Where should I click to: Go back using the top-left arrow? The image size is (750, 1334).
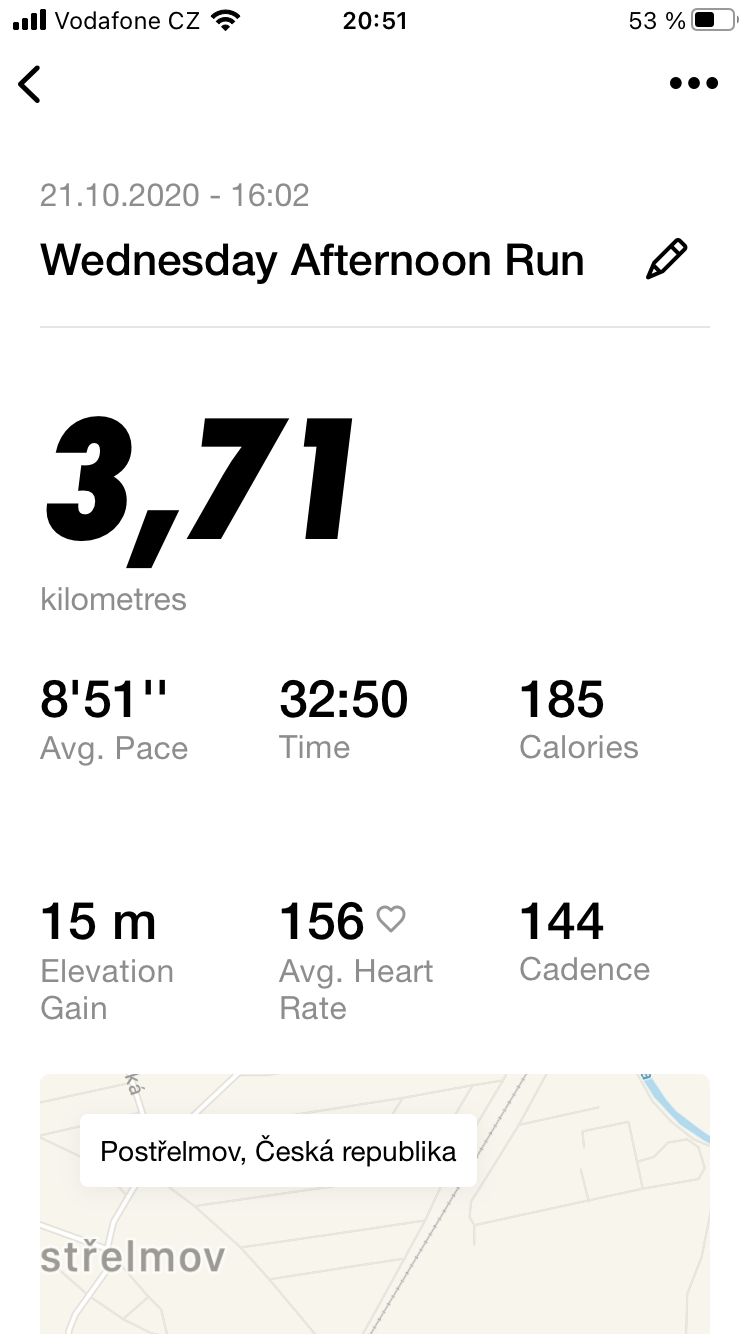pyautogui.click(x=30, y=84)
